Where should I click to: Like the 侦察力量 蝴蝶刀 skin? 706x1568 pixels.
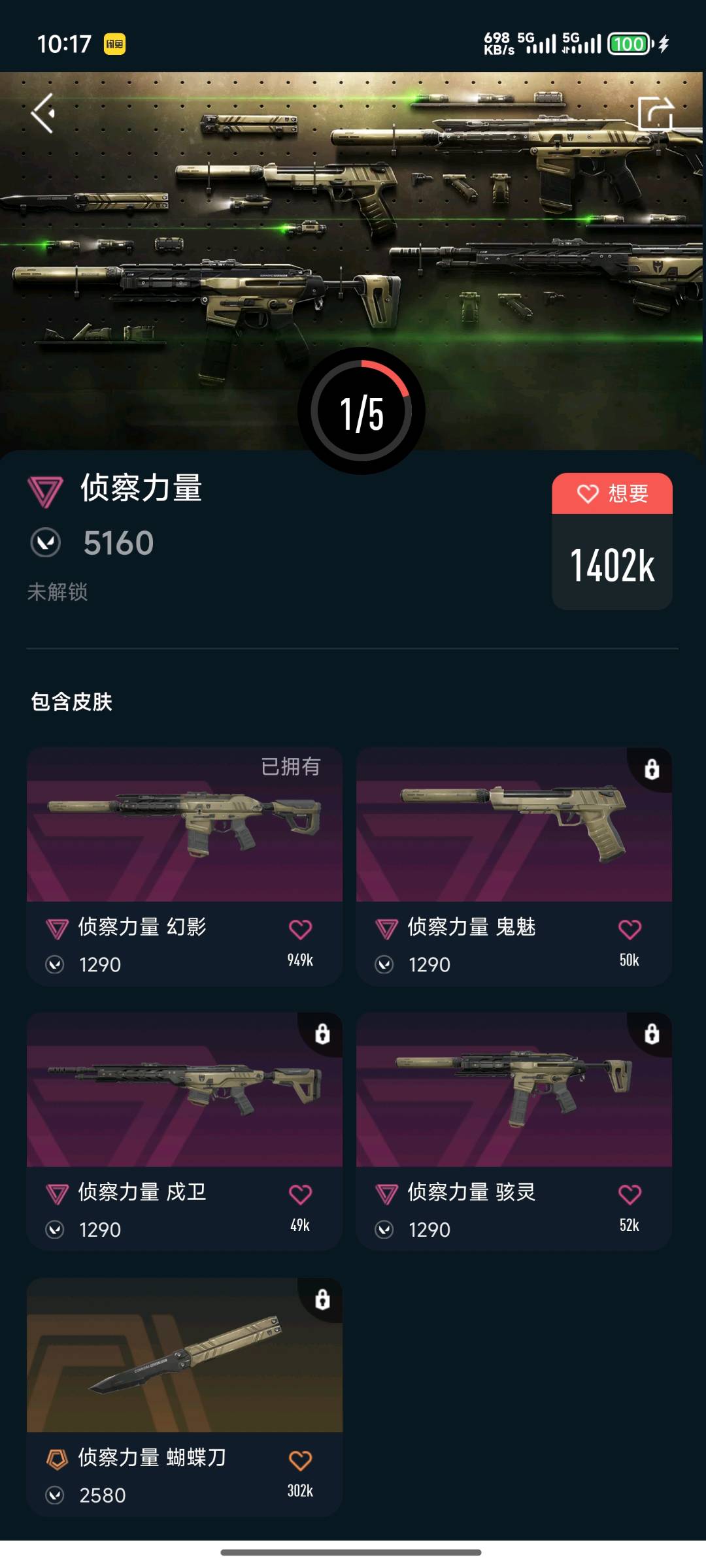coord(300,1460)
